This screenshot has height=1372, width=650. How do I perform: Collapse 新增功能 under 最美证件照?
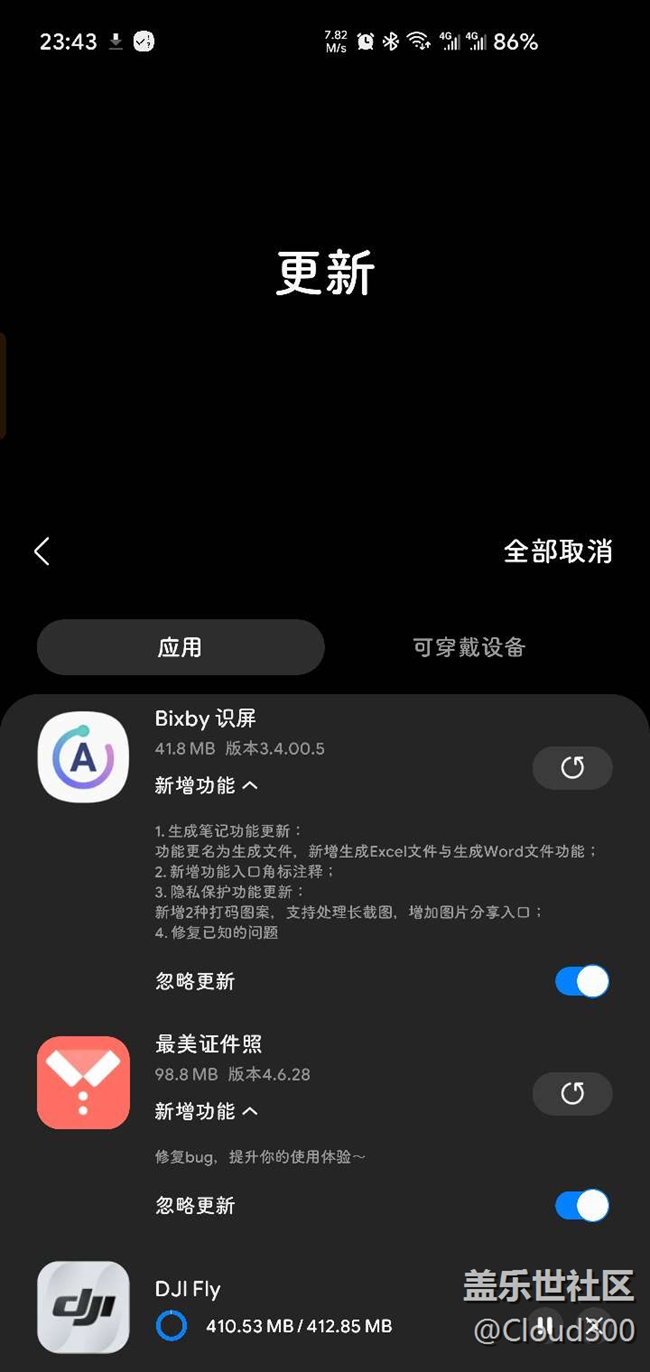point(207,1111)
